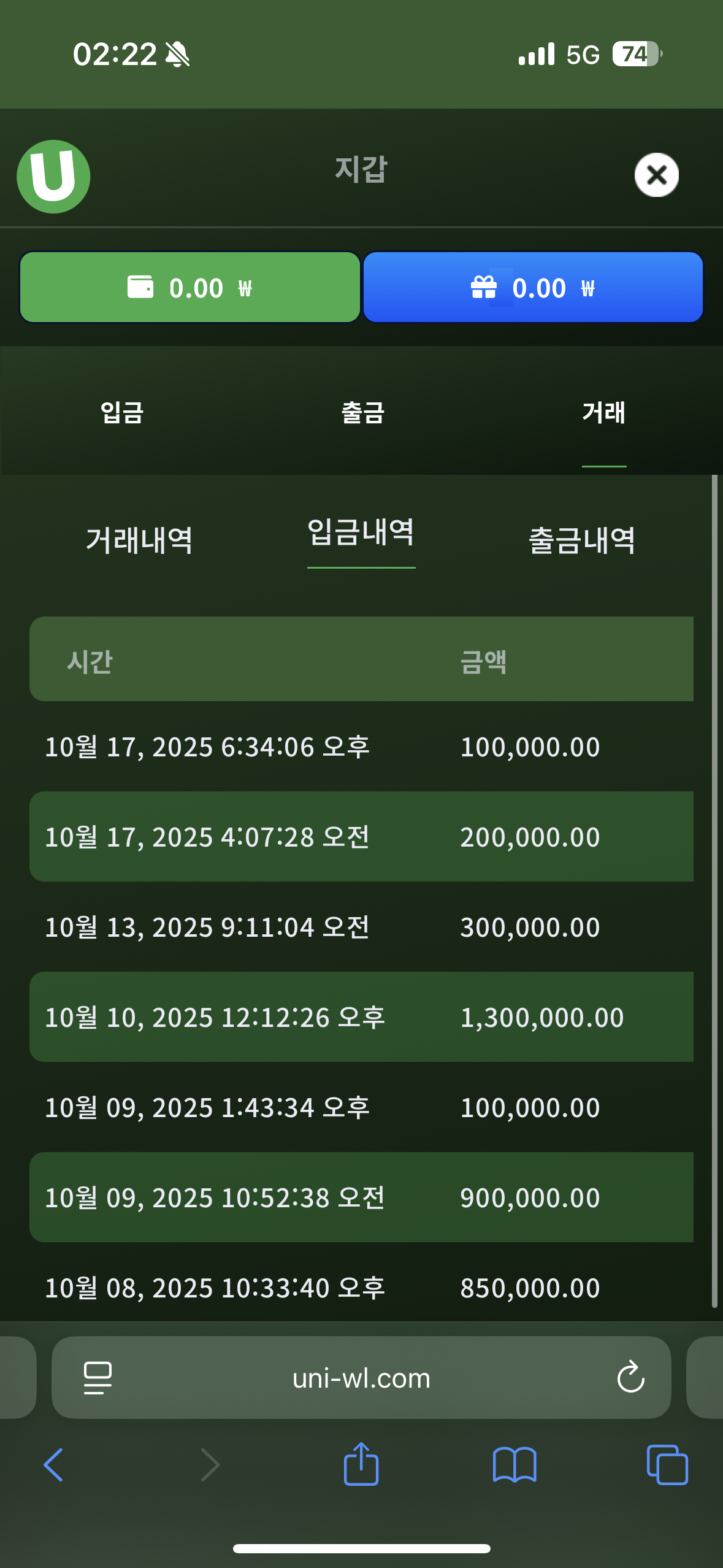Share this page from Safari
Image resolution: width=723 pixels, height=1568 pixels.
click(361, 1464)
